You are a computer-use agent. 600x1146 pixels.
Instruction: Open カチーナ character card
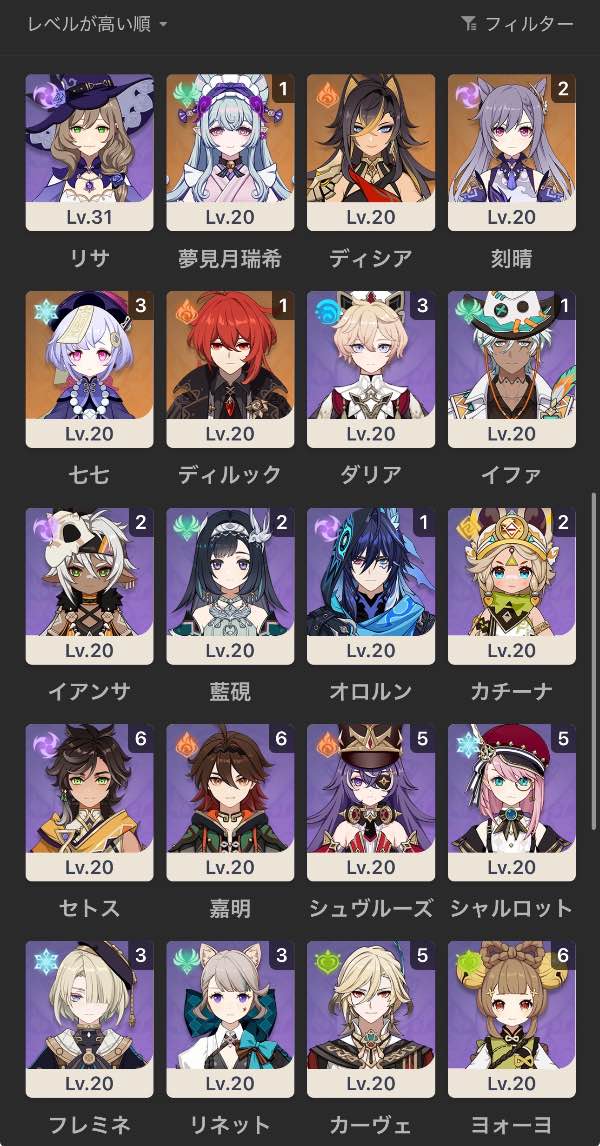click(512, 586)
